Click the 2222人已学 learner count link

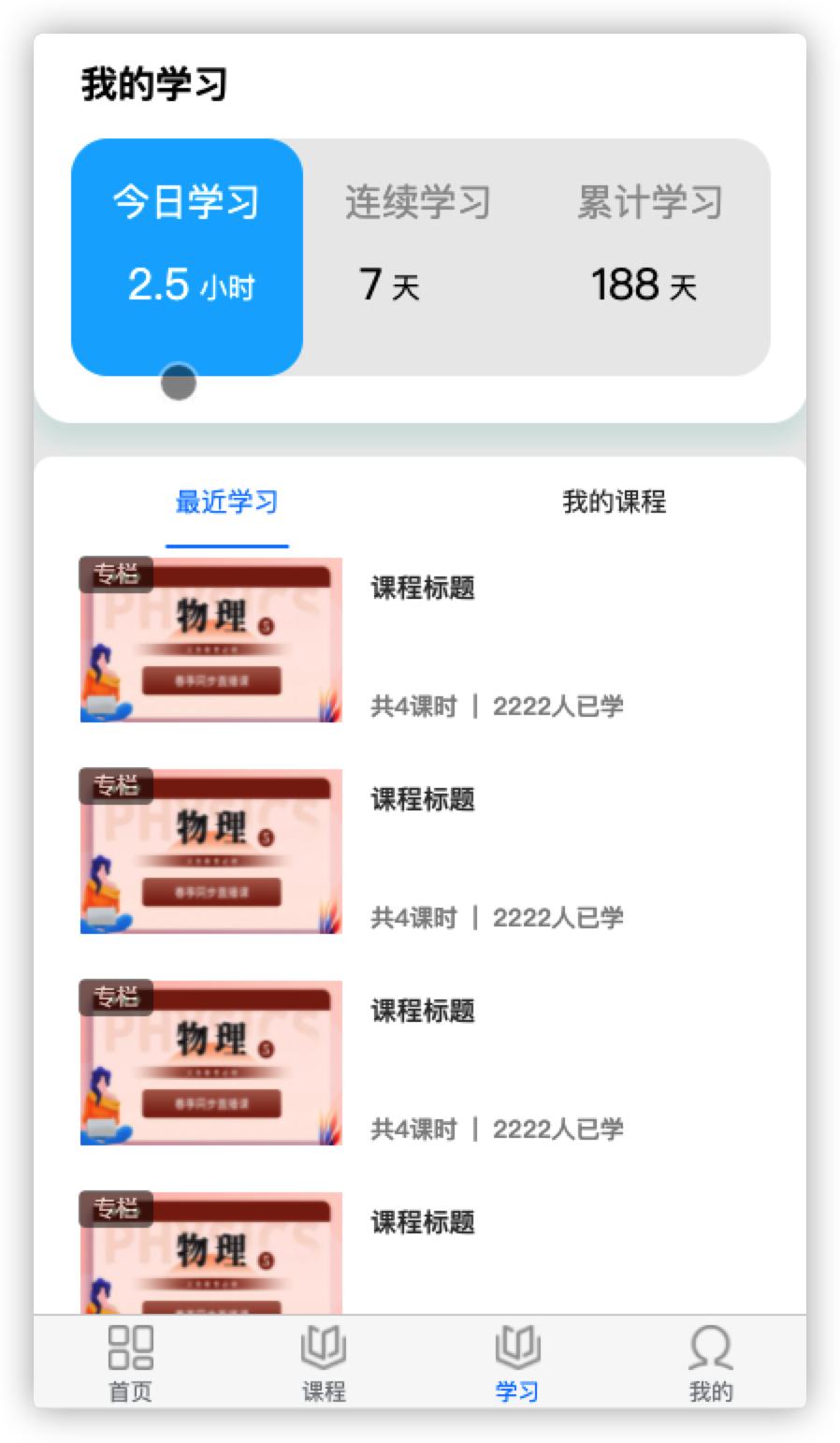pos(557,707)
